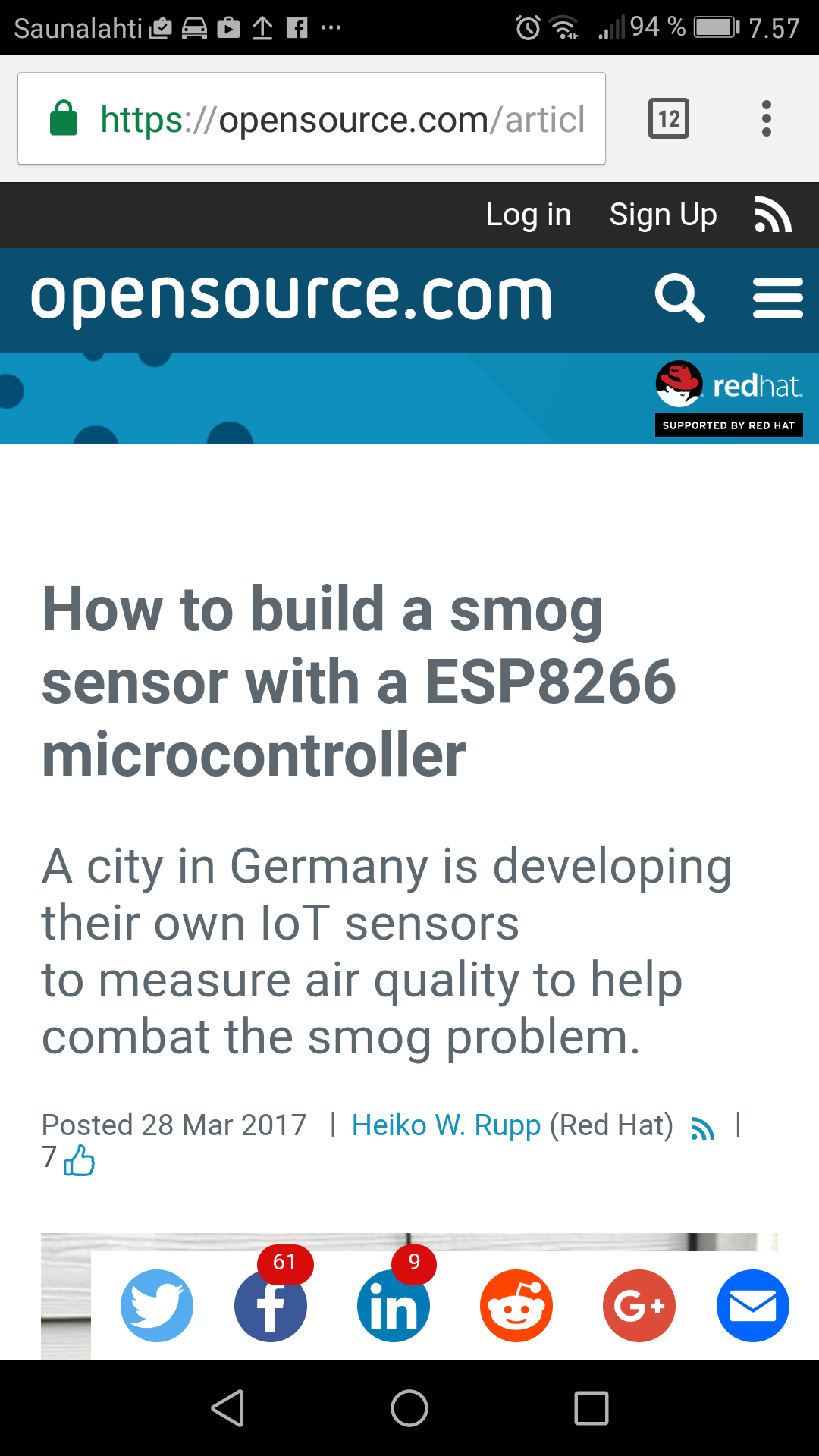Tap the Log in link

click(x=529, y=215)
